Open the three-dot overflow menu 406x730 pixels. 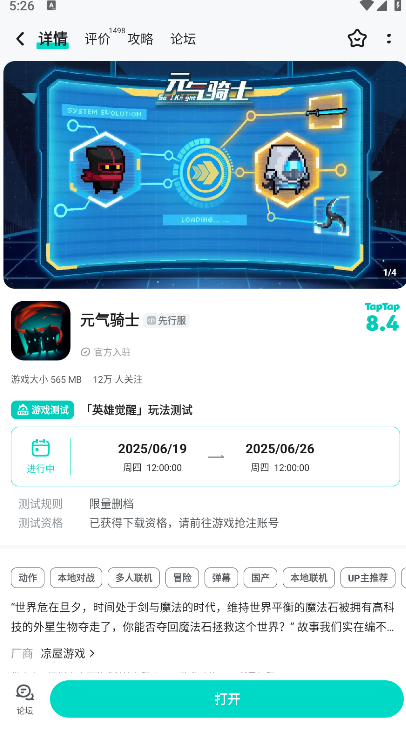pyautogui.click(x=389, y=39)
